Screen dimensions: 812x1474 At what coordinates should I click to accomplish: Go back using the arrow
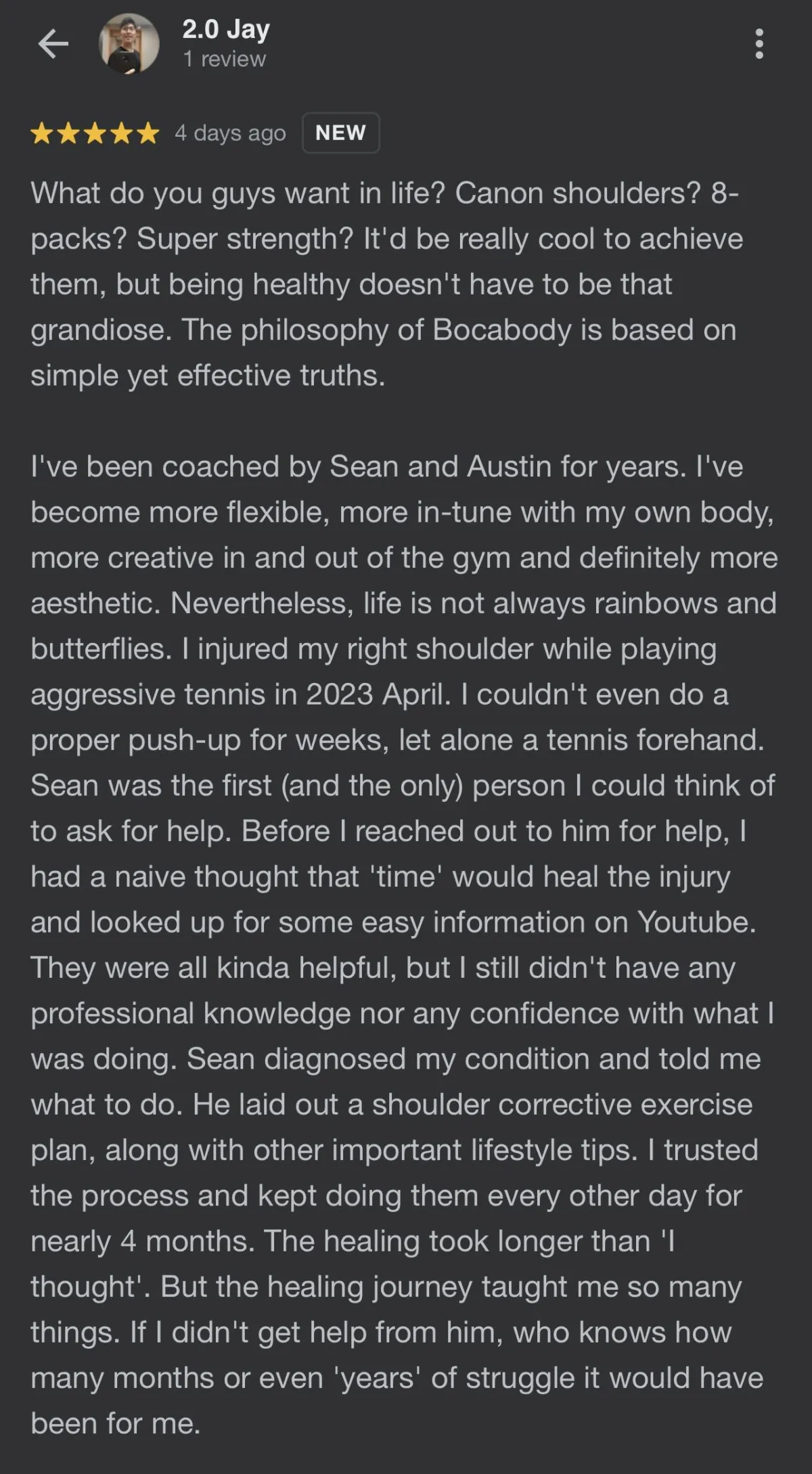(53, 45)
